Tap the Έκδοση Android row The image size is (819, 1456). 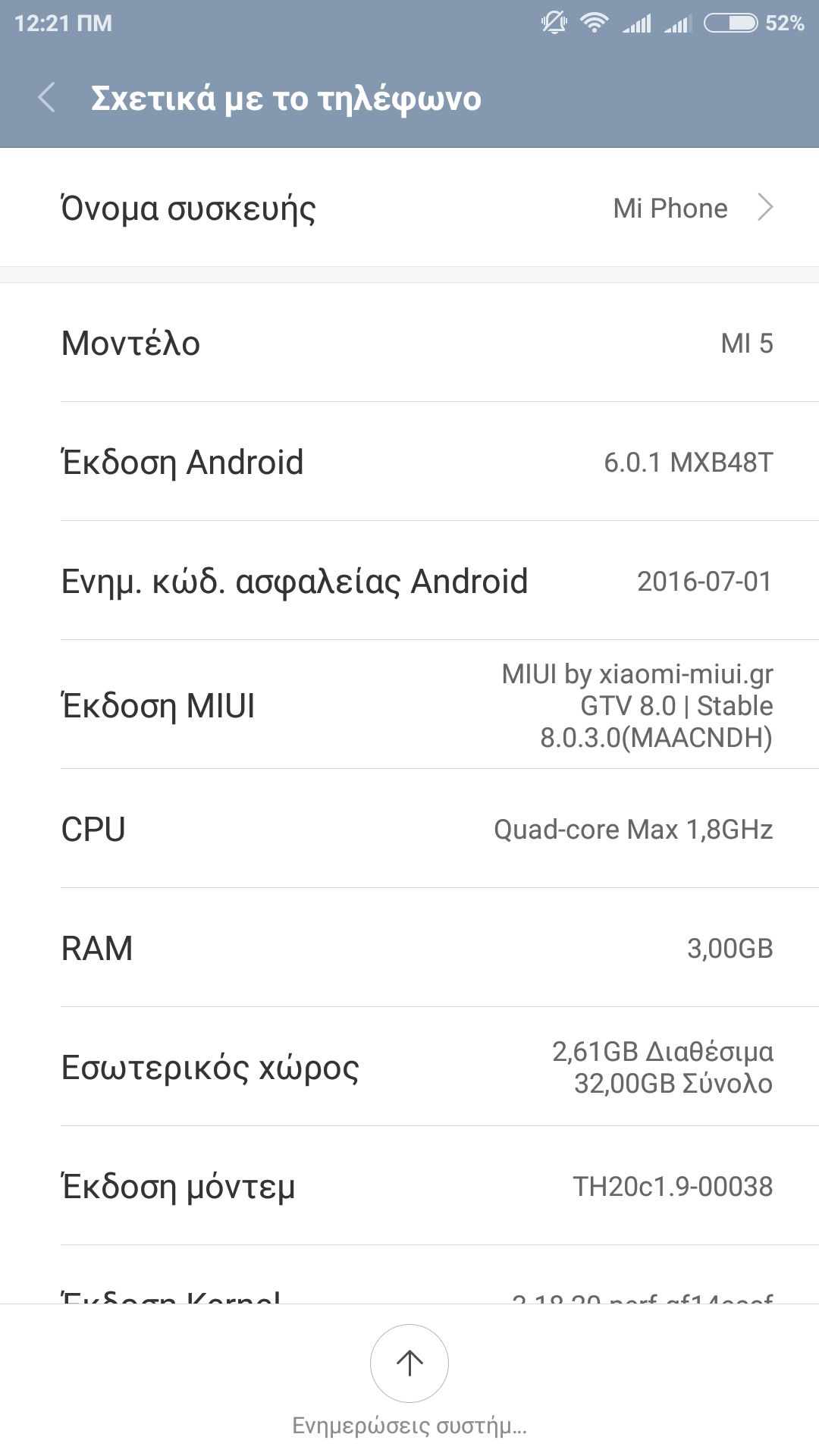(409, 462)
